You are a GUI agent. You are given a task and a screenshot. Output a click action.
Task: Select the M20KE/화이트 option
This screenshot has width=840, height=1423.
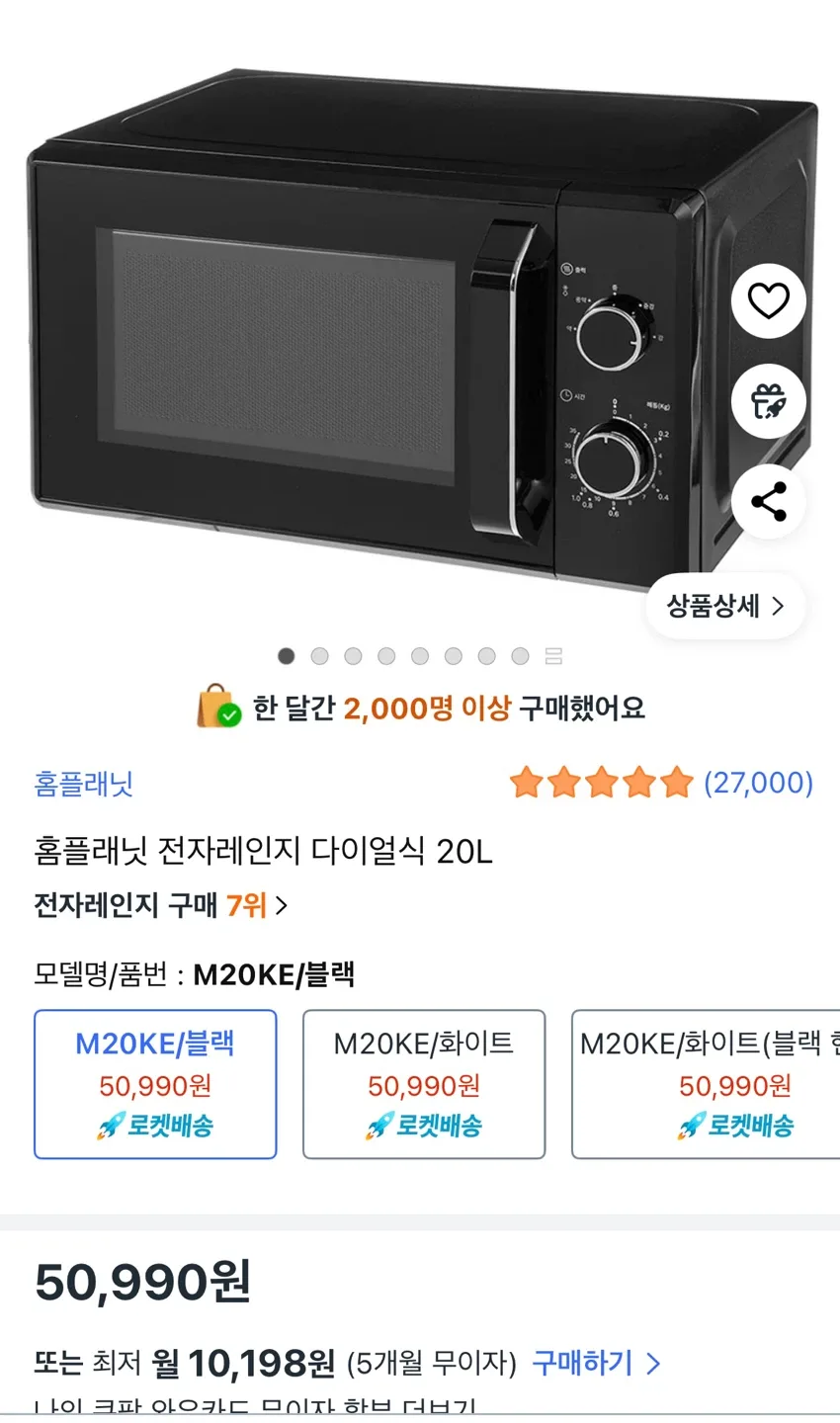point(423,1083)
